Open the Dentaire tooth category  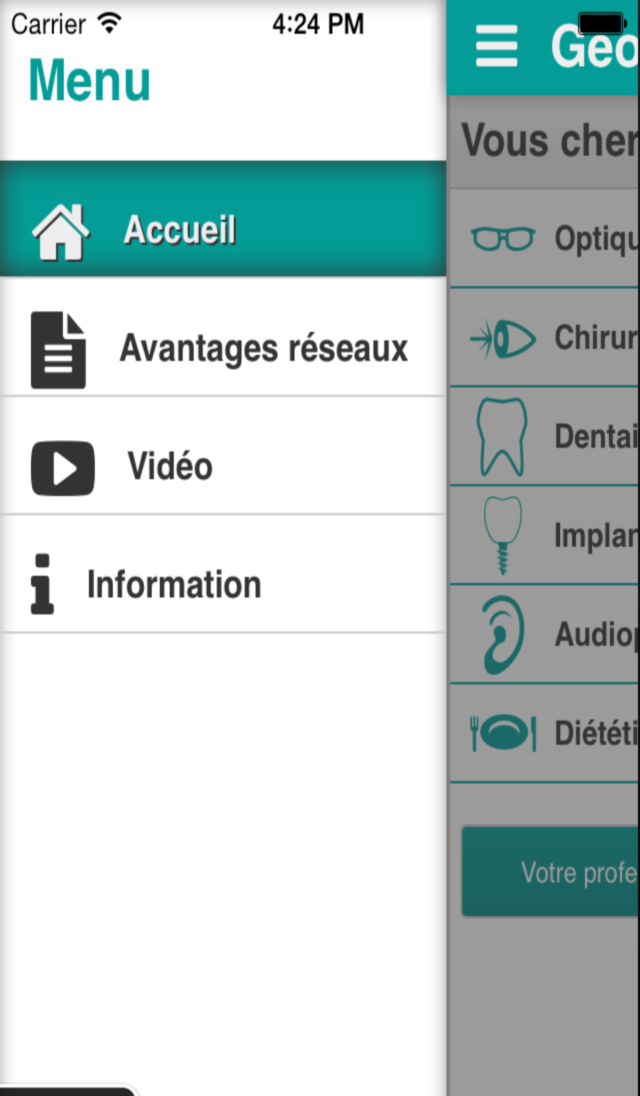[545, 436]
